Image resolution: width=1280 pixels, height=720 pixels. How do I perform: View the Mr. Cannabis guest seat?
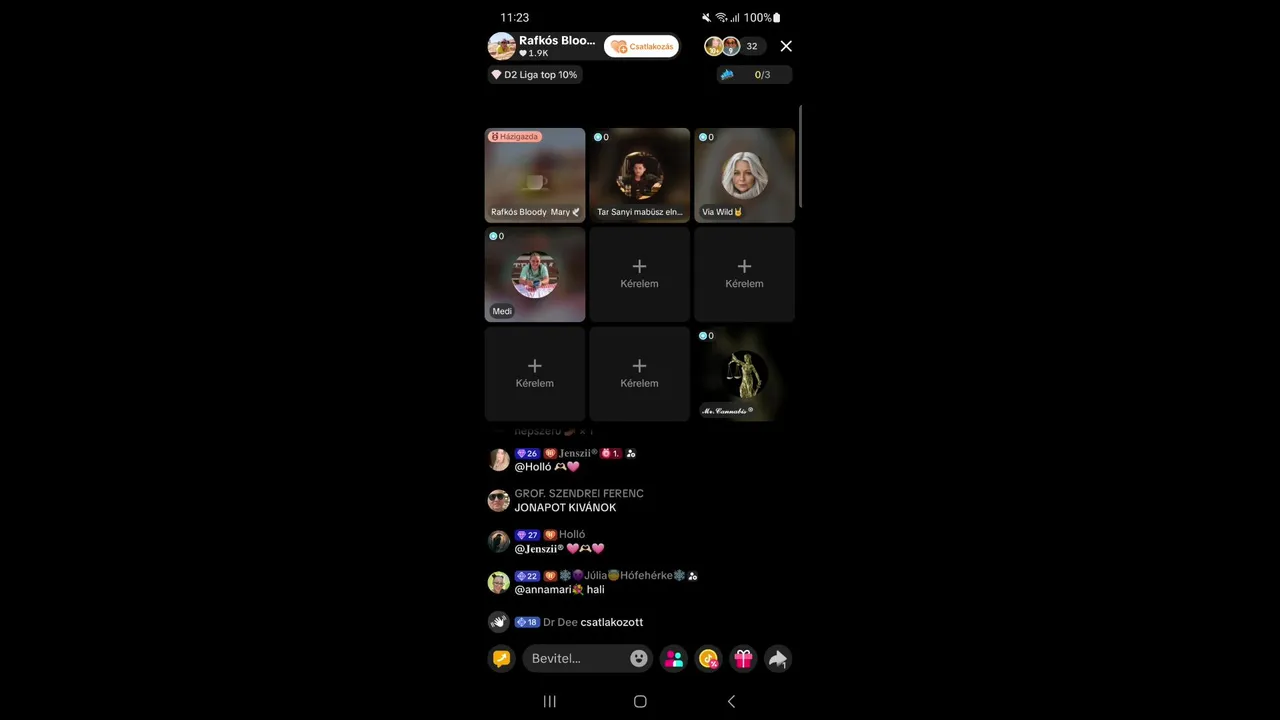tap(744, 374)
